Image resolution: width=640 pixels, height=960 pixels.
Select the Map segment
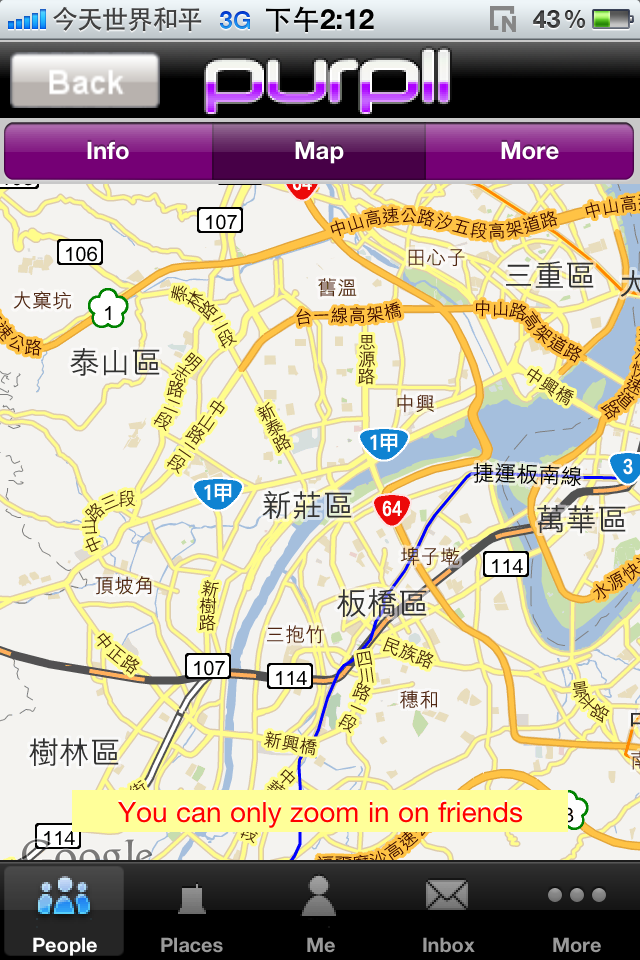coord(319,151)
